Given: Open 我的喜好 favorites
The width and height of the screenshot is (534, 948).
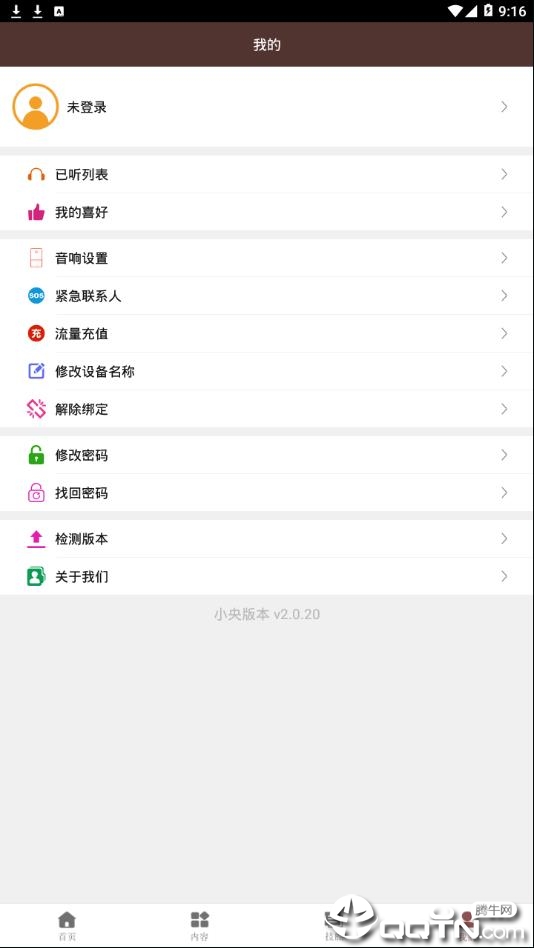Looking at the screenshot, I should tap(267, 212).
